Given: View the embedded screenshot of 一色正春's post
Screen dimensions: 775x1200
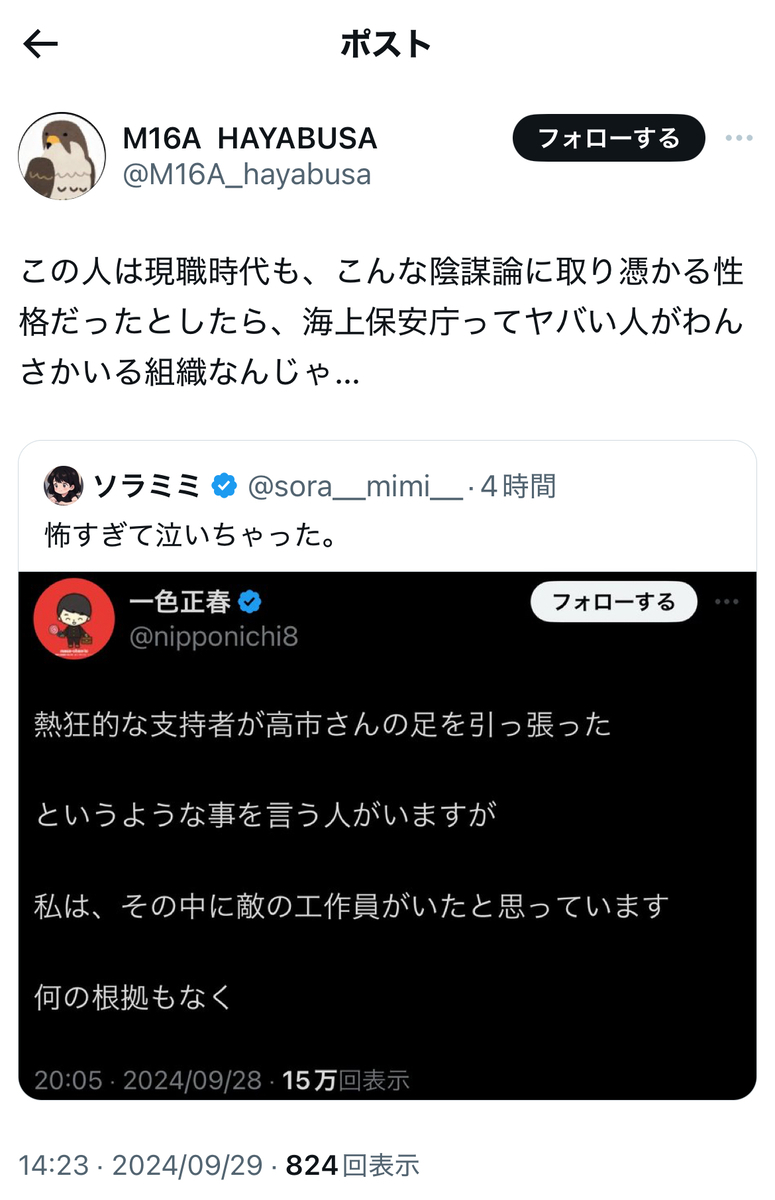Looking at the screenshot, I should 388,835.
